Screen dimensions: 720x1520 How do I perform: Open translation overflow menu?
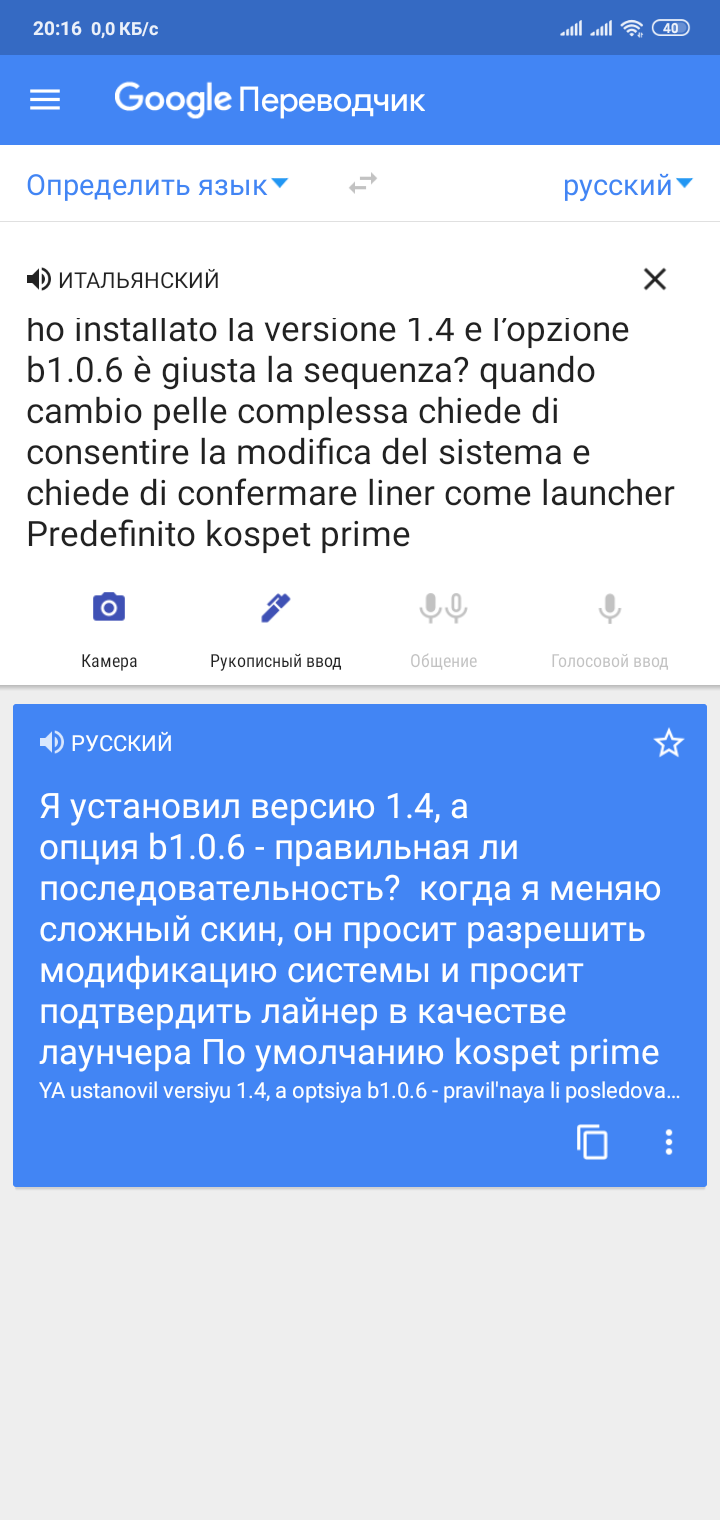(669, 1142)
